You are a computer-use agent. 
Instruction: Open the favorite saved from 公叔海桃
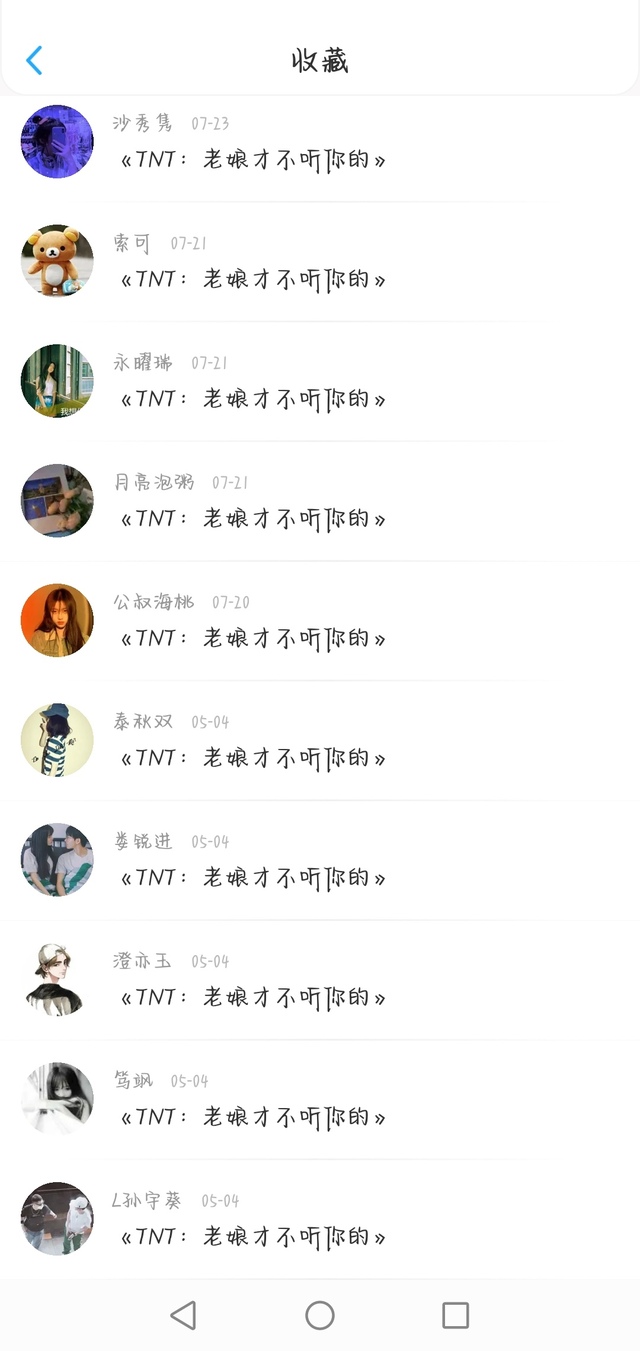(320, 621)
